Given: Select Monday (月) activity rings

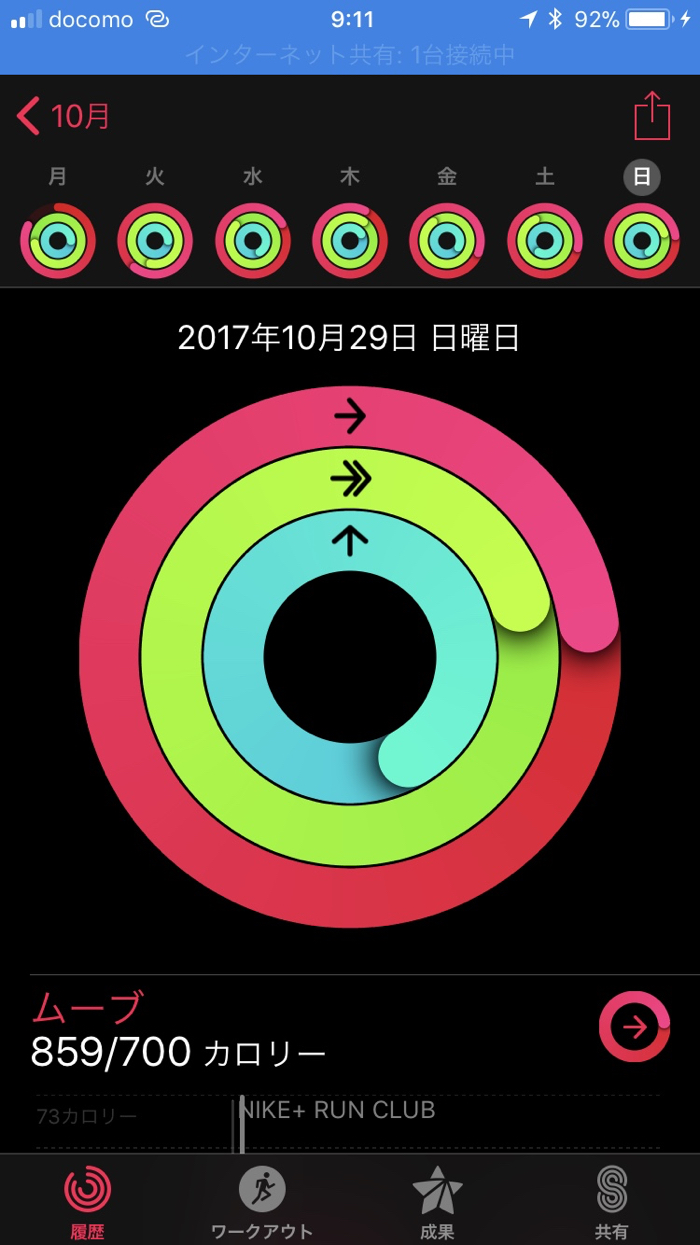Looking at the screenshot, I should (58, 240).
